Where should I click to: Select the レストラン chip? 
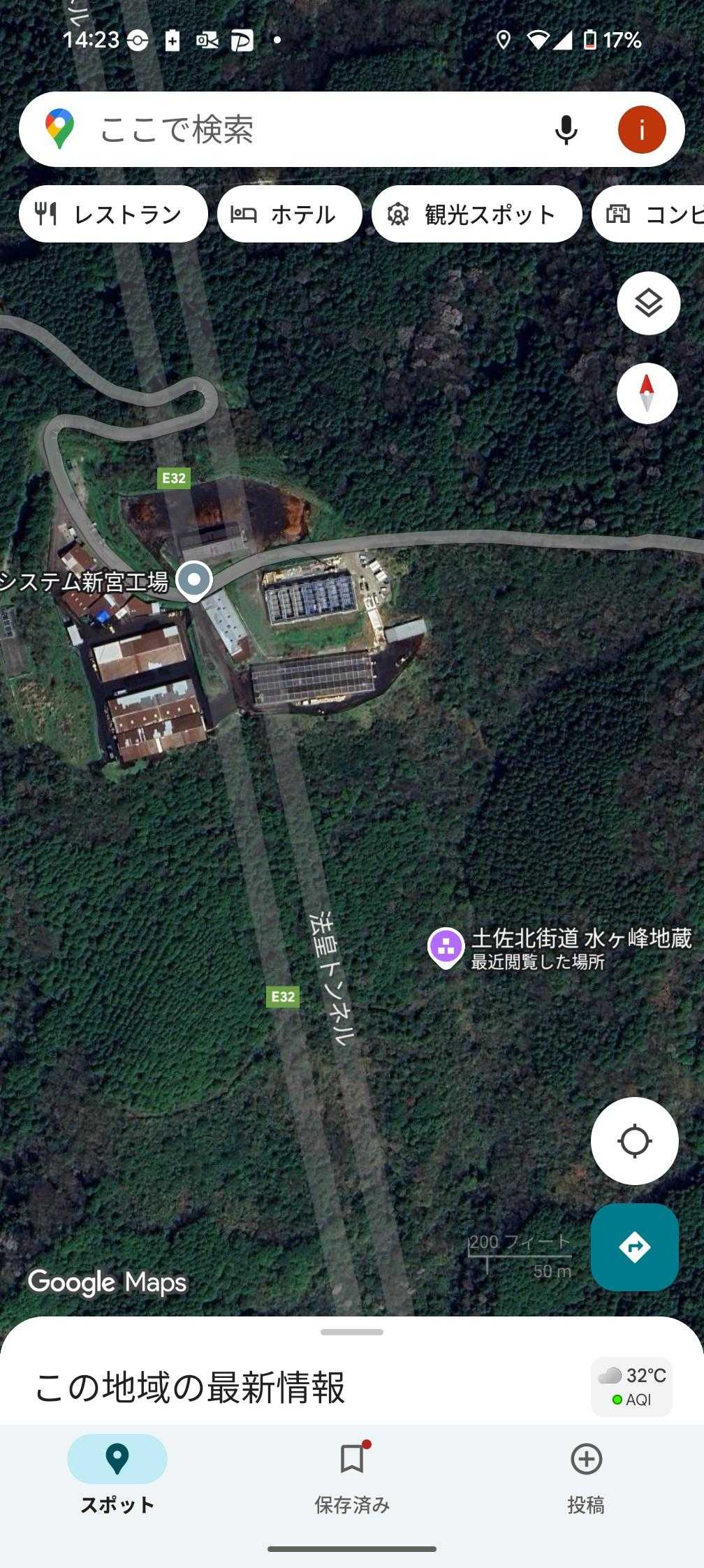pyautogui.click(x=113, y=214)
